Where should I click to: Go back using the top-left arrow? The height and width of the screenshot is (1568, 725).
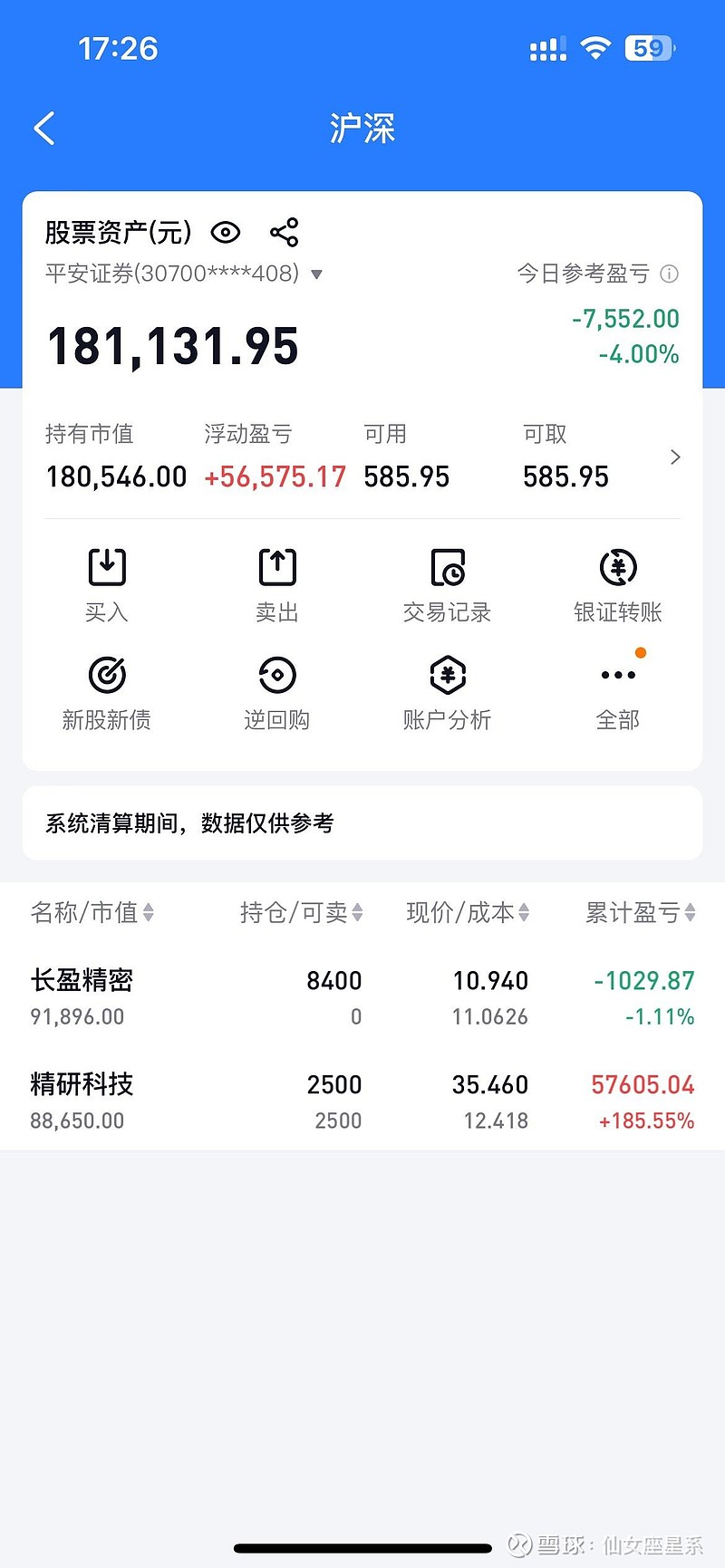44,129
